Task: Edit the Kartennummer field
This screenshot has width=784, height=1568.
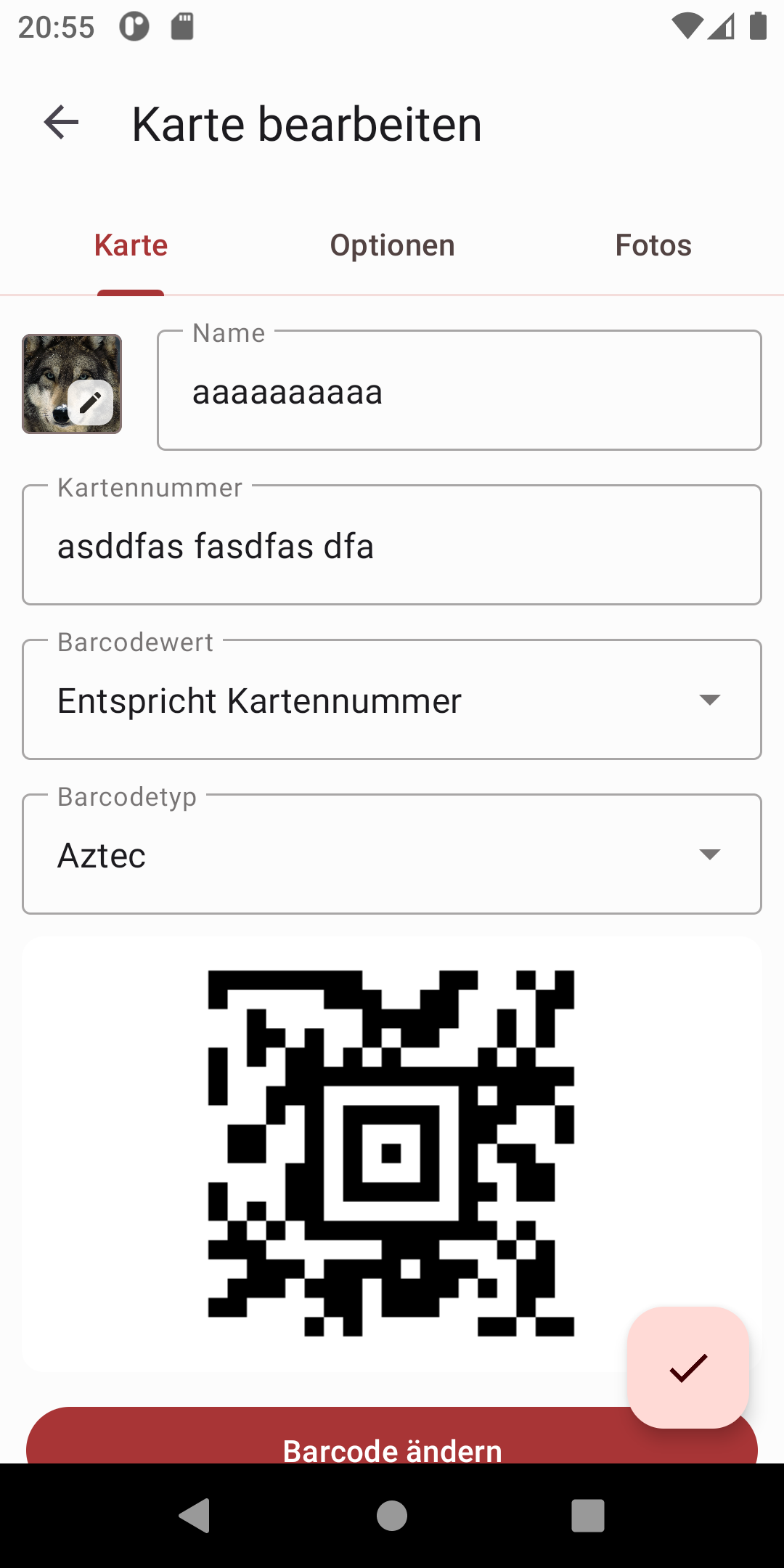Action: [392, 546]
